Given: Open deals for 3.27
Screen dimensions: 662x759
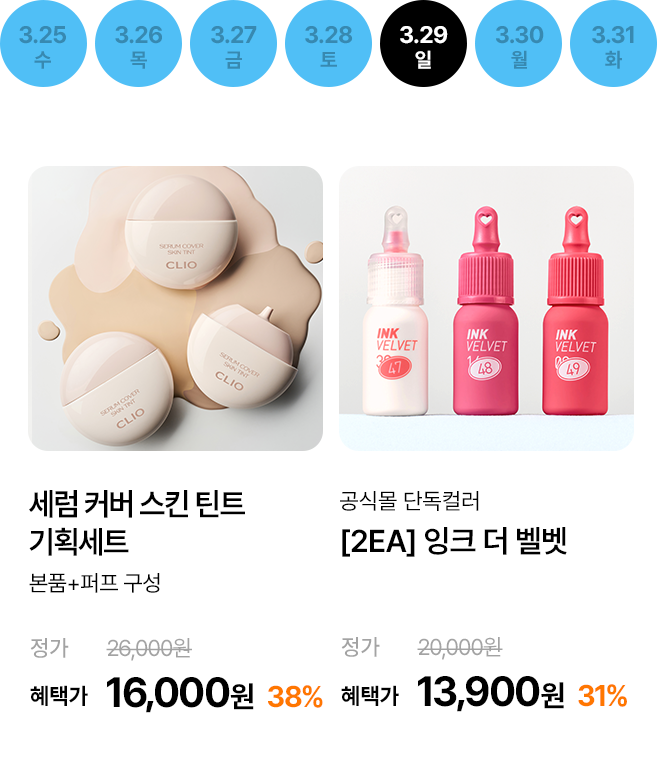Looking at the screenshot, I should click(x=233, y=46).
